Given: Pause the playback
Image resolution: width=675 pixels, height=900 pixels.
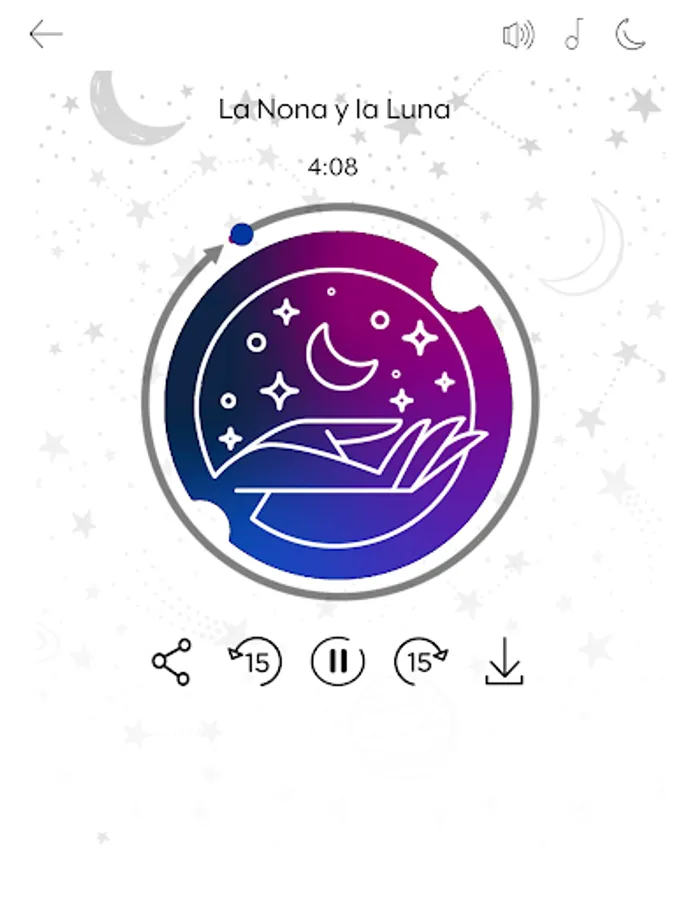Looking at the screenshot, I should 338,661.
